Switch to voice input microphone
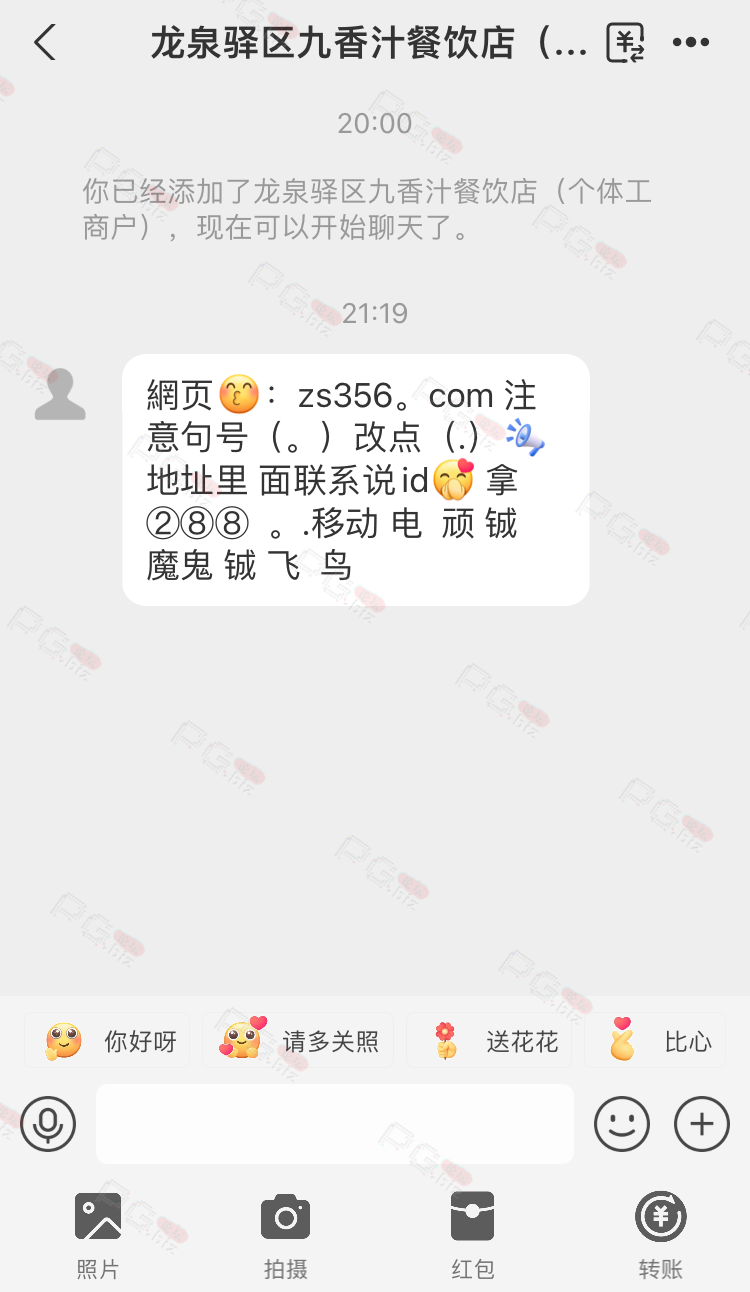The height and width of the screenshot is (1292, 750). click(x=48, y=1124)
